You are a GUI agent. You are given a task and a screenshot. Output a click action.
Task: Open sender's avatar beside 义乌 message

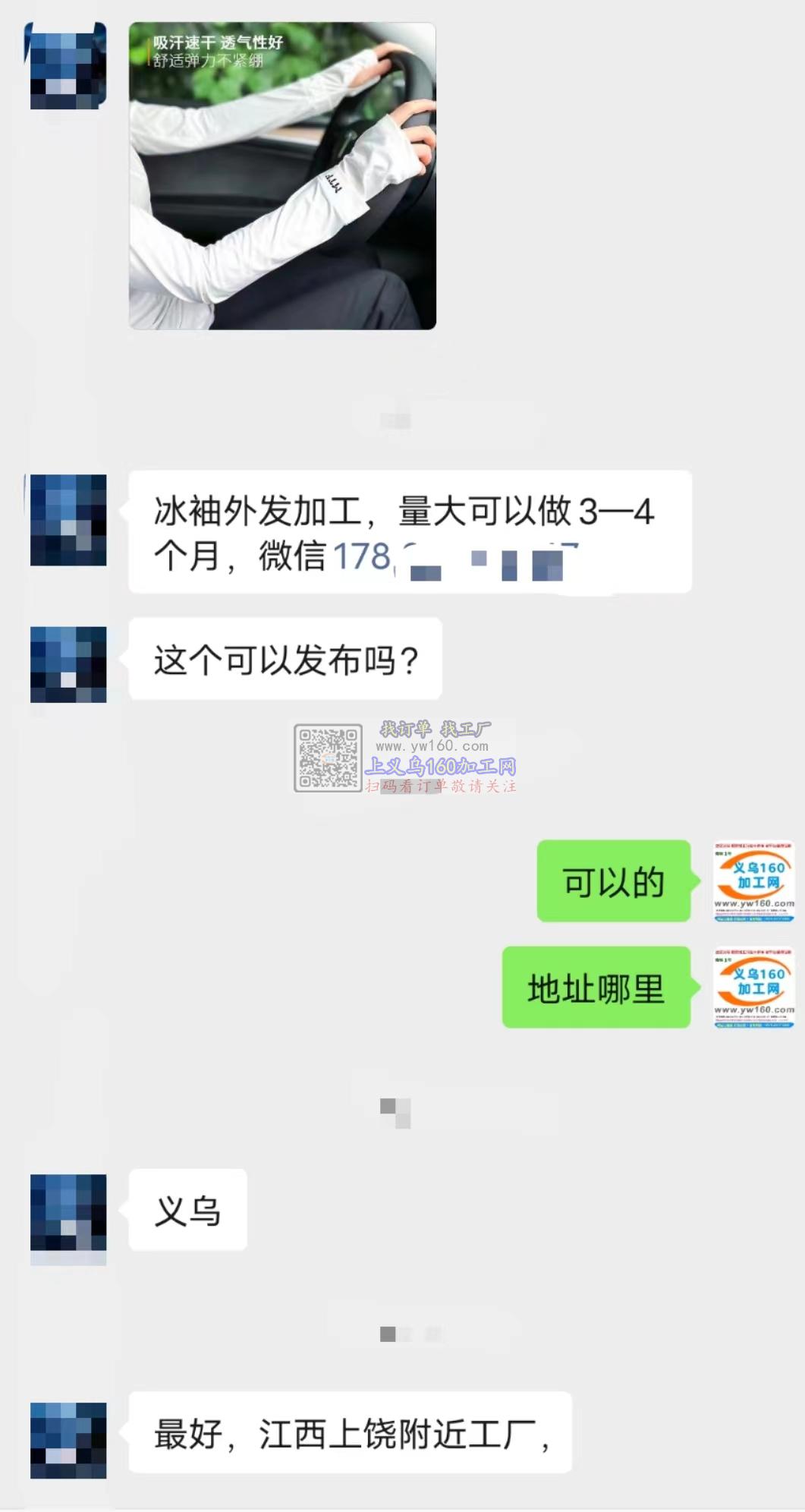pos(68,1212)
